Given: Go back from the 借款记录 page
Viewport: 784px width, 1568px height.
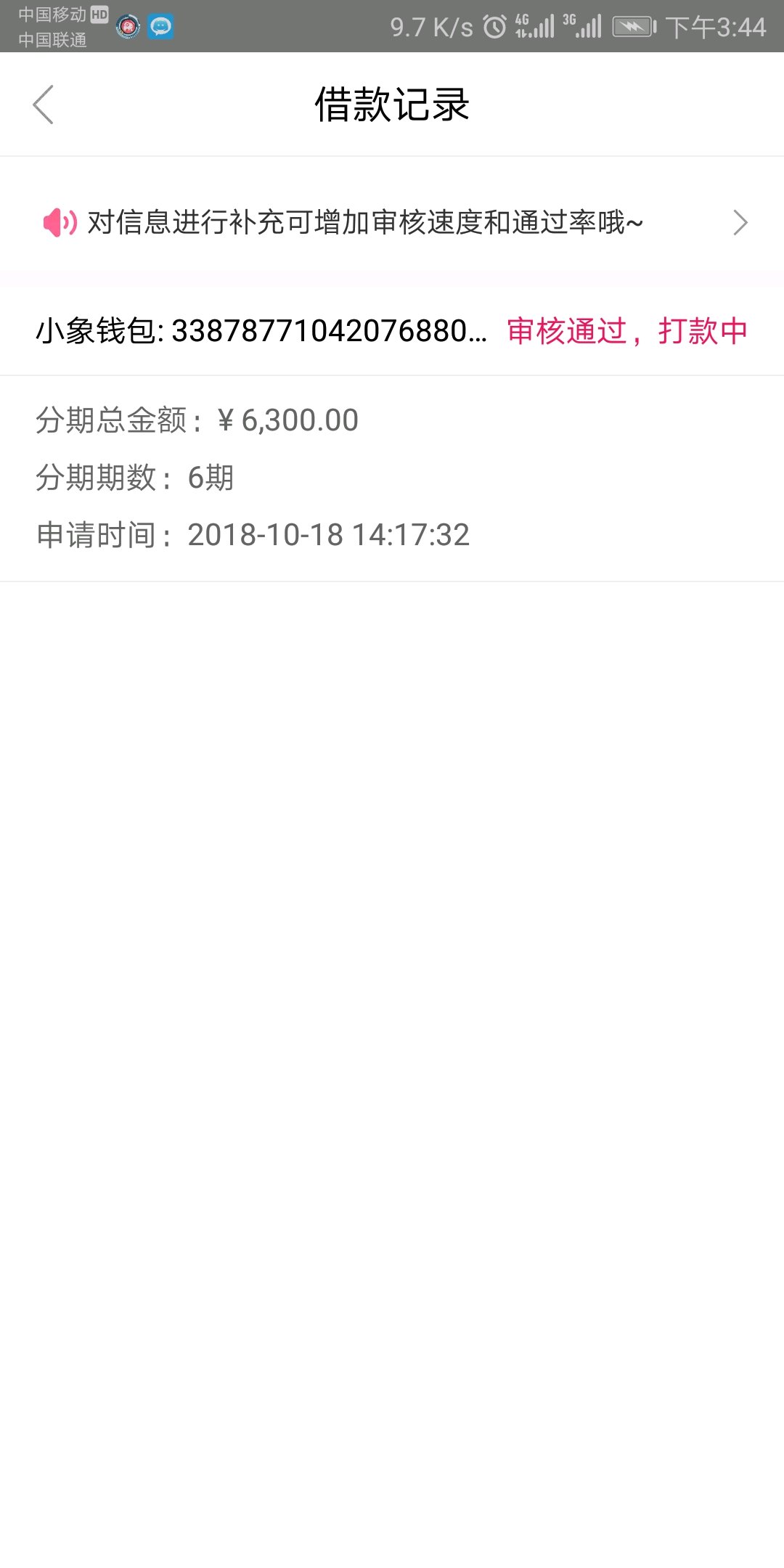Looking at the screenshot, I should point(44,105).
